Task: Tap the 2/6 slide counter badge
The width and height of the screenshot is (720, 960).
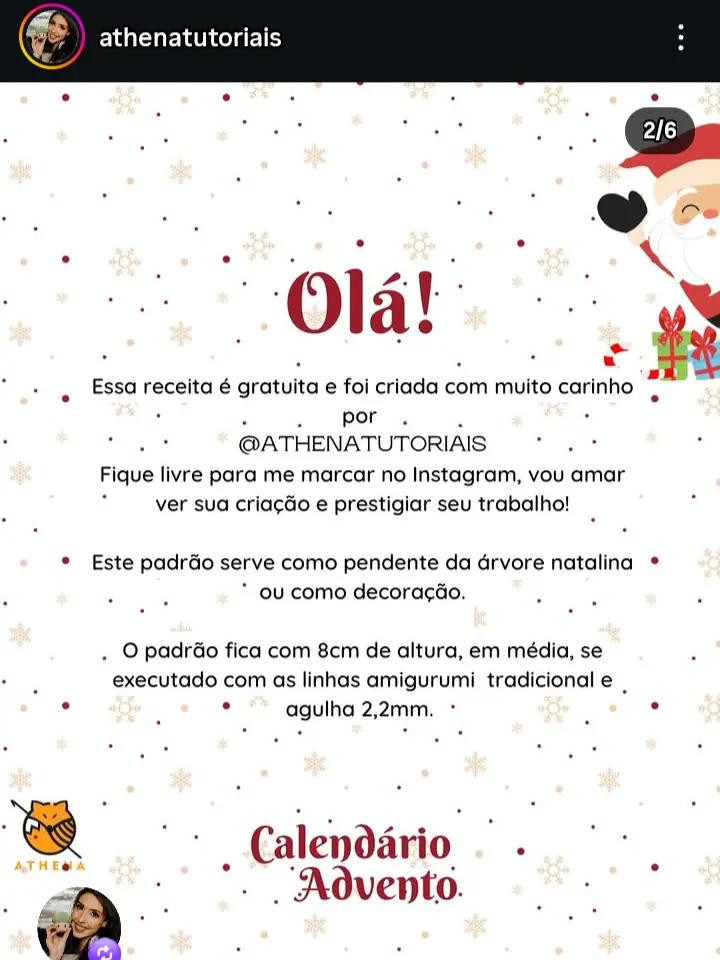Action: tap(662, 128)
